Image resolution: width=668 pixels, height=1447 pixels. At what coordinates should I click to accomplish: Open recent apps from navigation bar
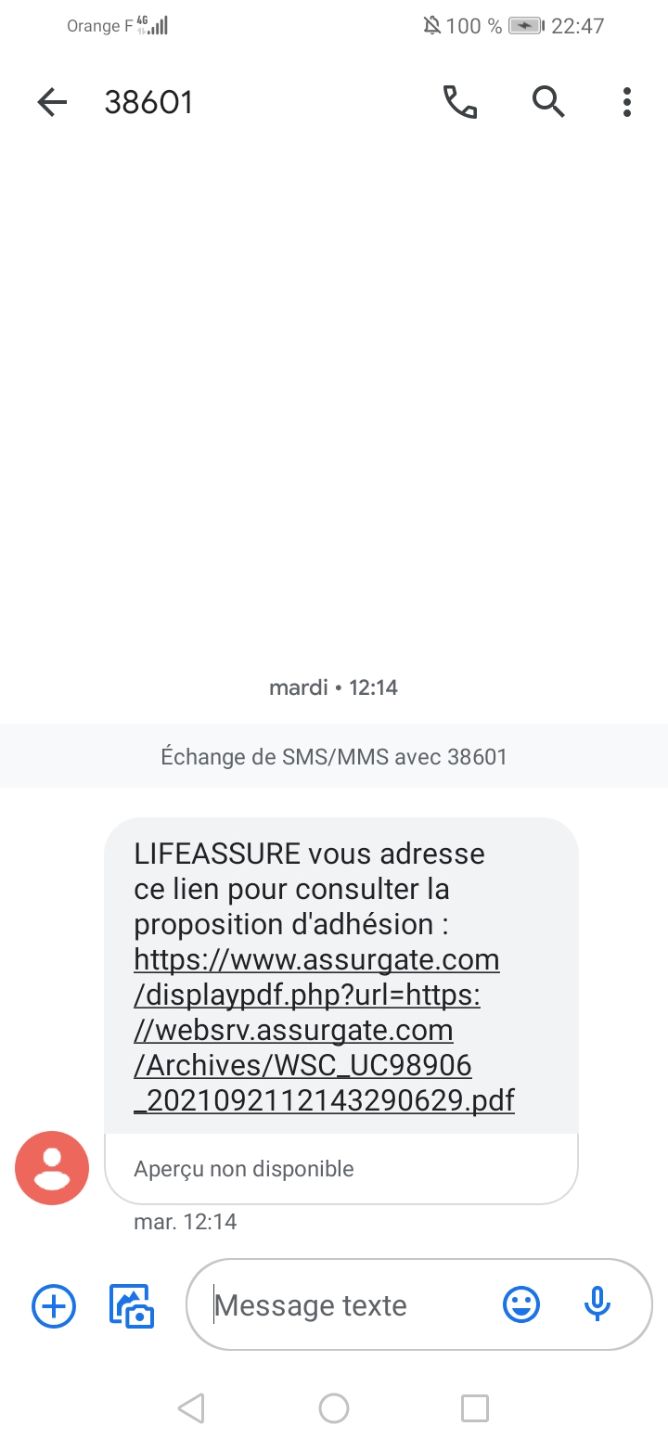point(475,1408)
